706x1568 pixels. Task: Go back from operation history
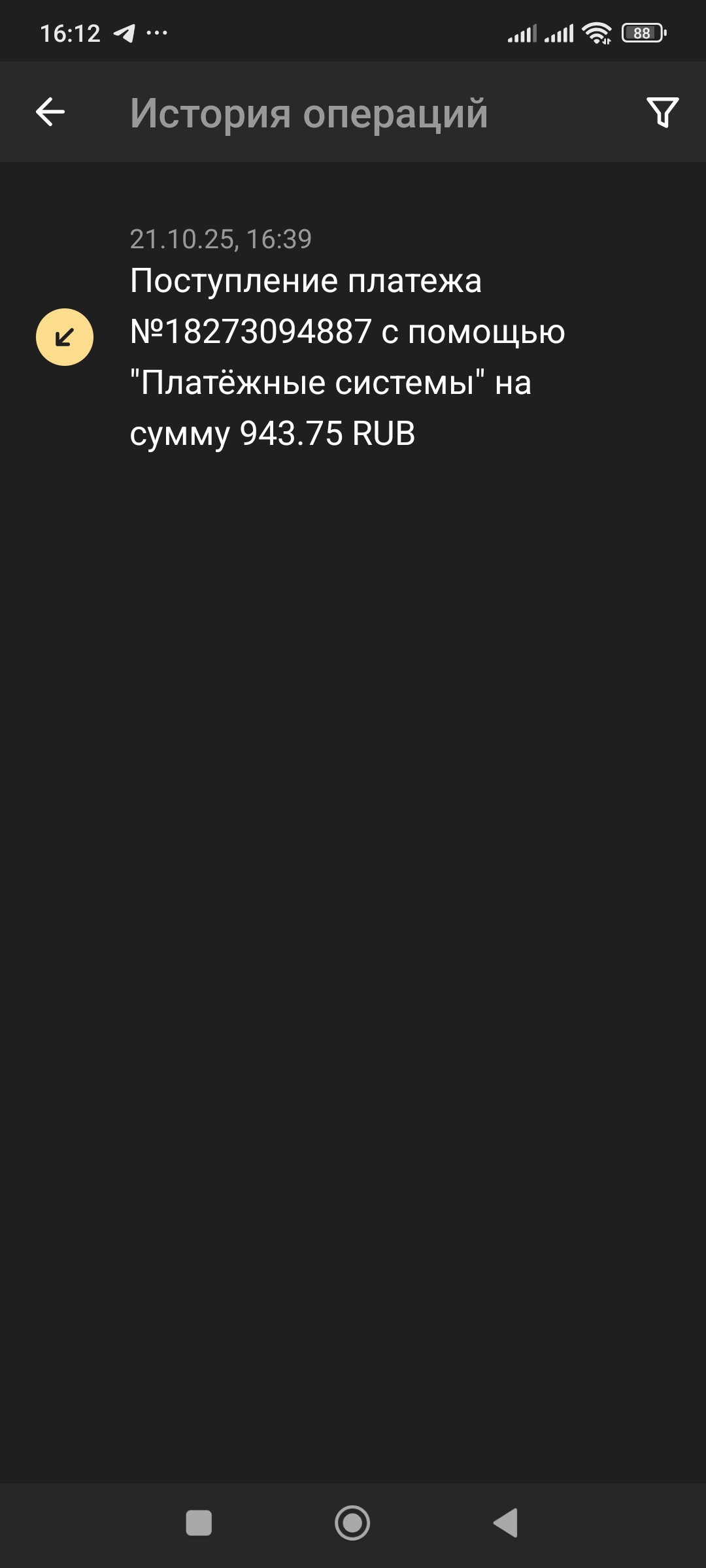click(50, 112)
